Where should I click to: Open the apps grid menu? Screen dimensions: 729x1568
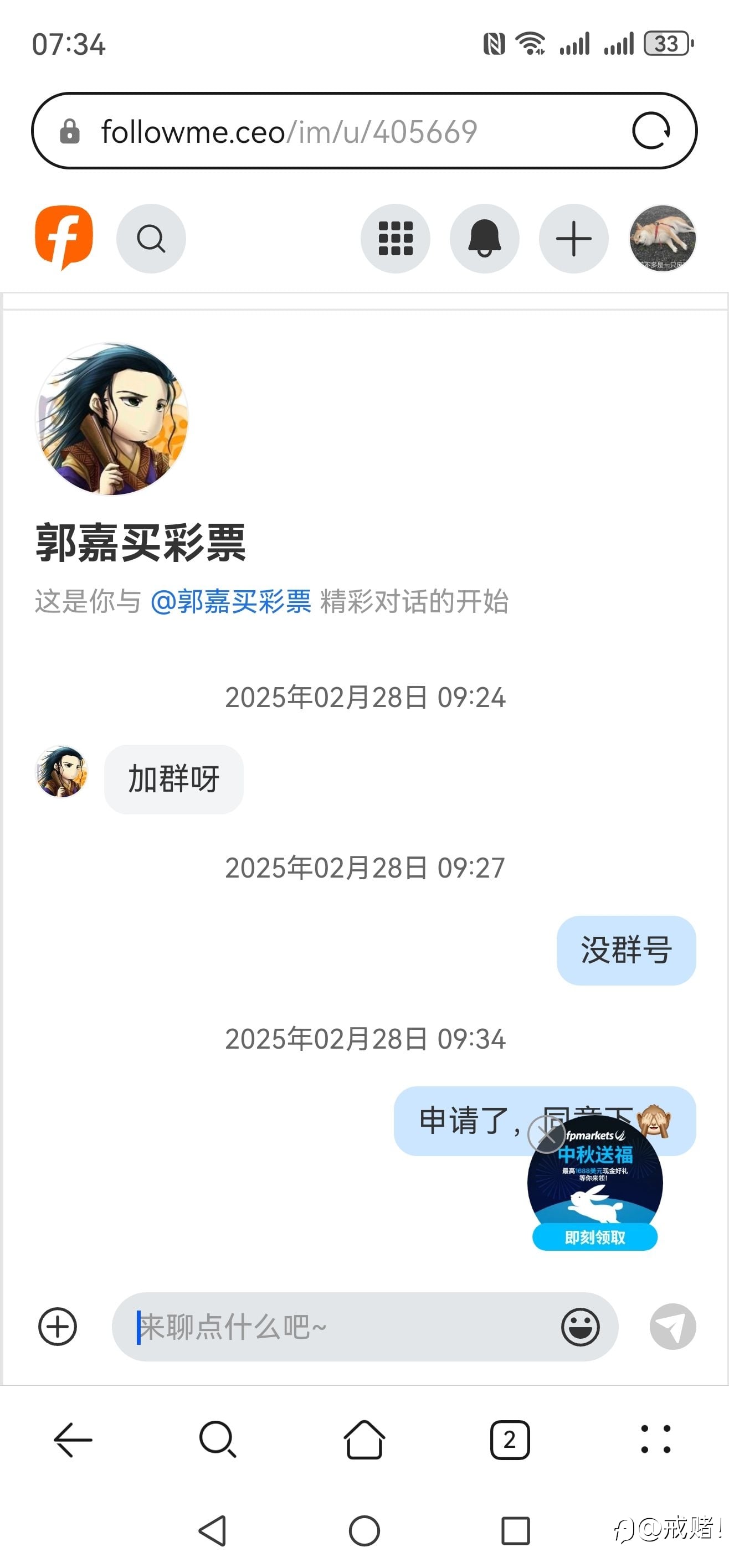pos(396,239)
